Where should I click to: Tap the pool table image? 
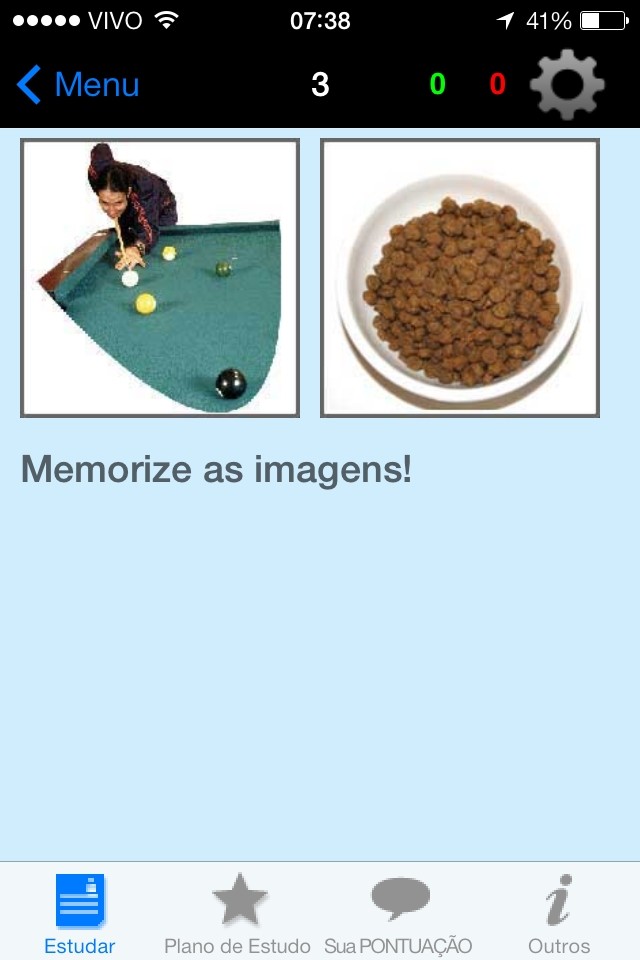pos(160,278)
